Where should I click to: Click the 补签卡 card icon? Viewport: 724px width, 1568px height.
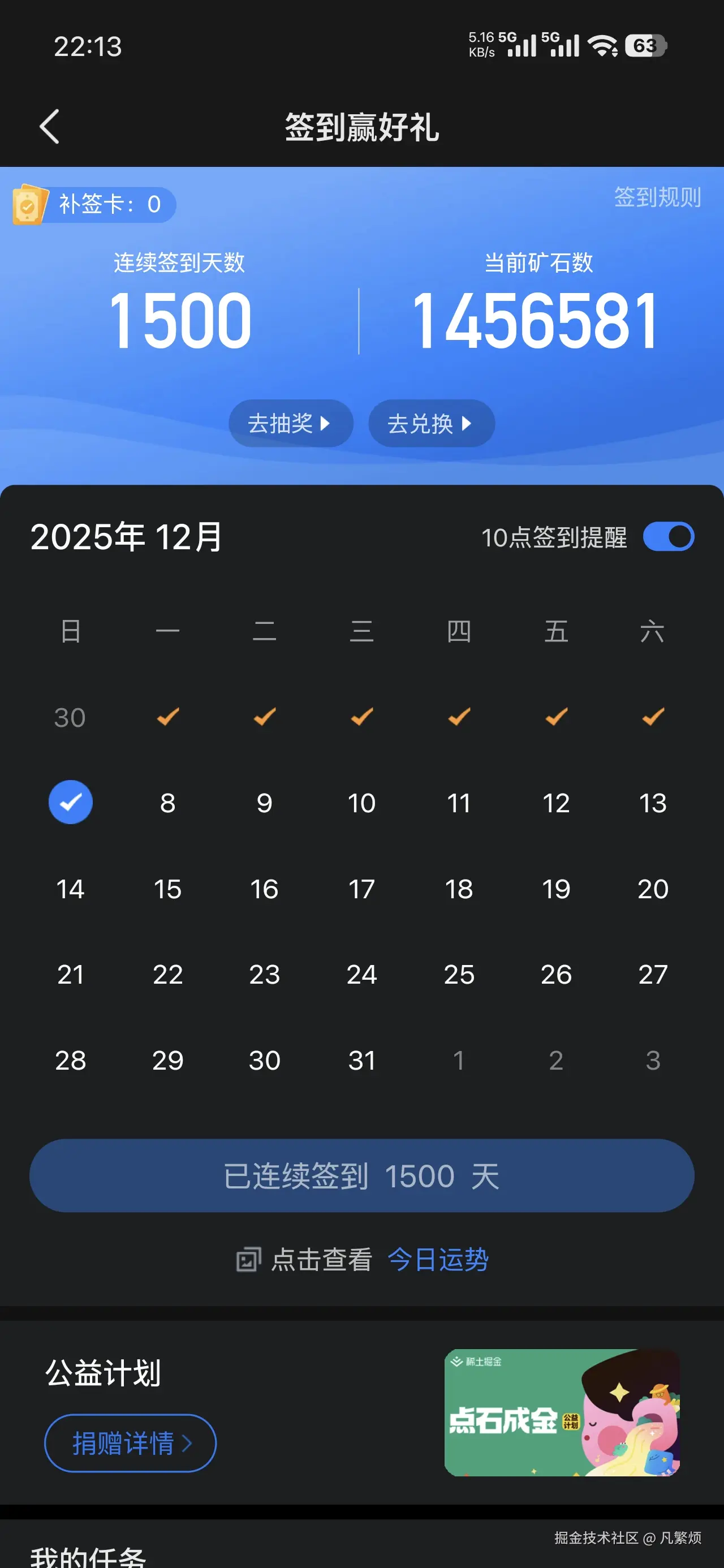pyautogui.click(x=29, y=205)
